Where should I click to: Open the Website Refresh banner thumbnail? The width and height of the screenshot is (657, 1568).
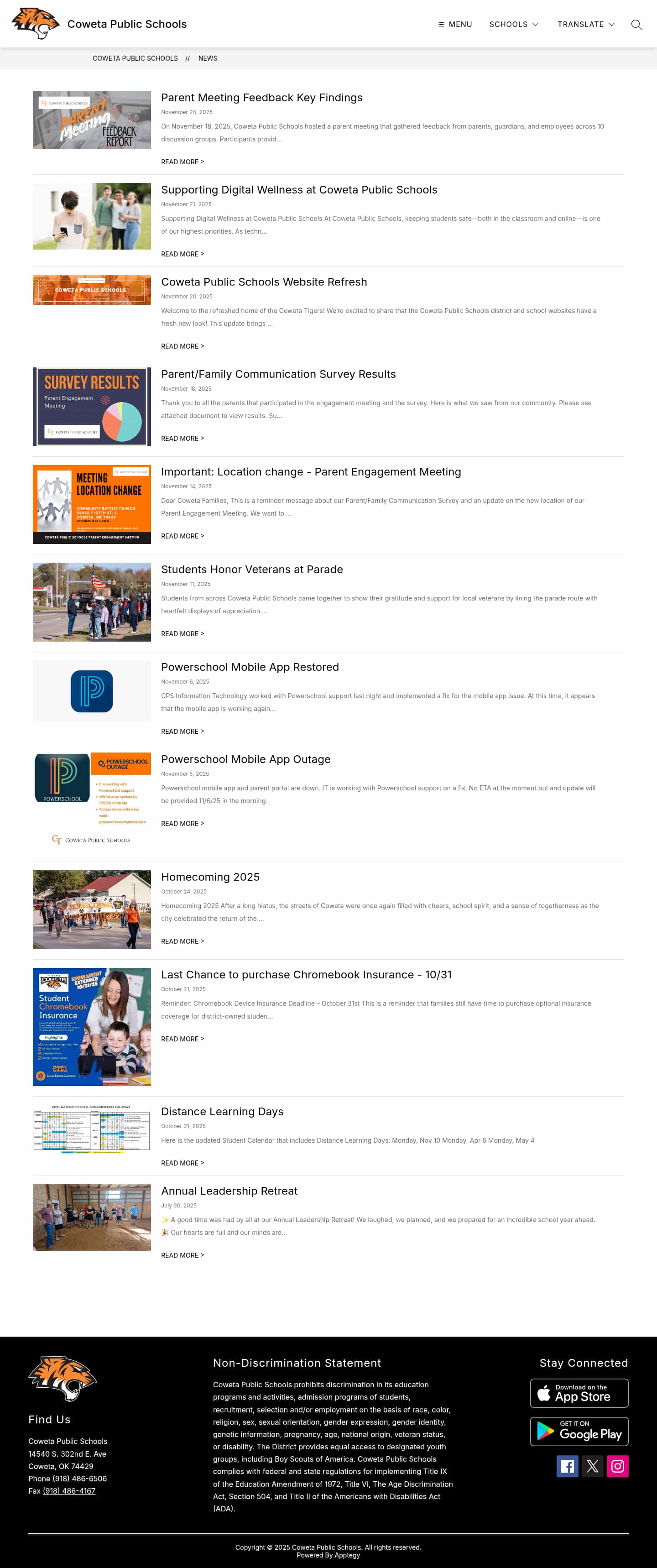pyautogui.click(x=92, y=290)
